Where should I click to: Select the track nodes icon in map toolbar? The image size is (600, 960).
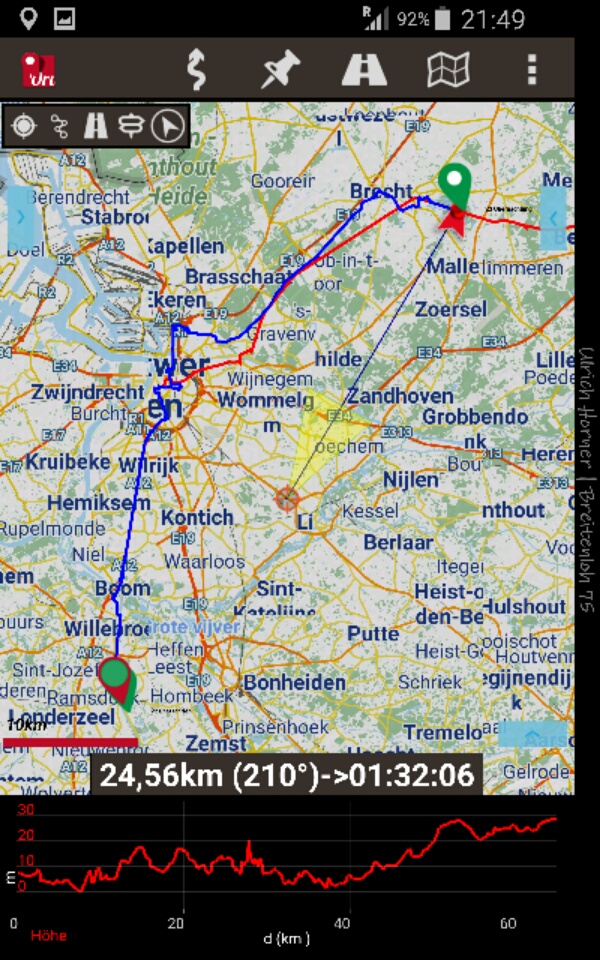tap(59, 127)
